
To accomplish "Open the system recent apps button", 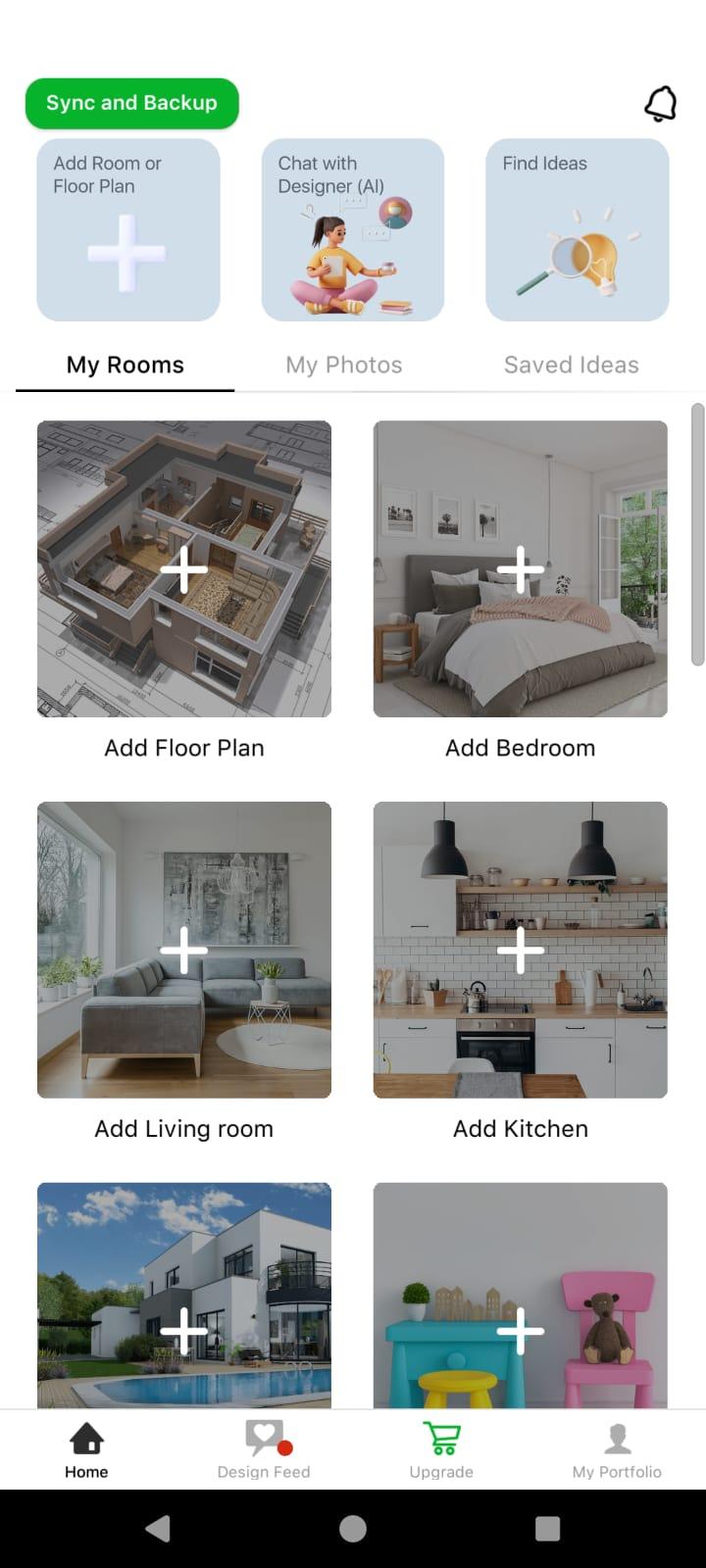I will coord(547,1529).
